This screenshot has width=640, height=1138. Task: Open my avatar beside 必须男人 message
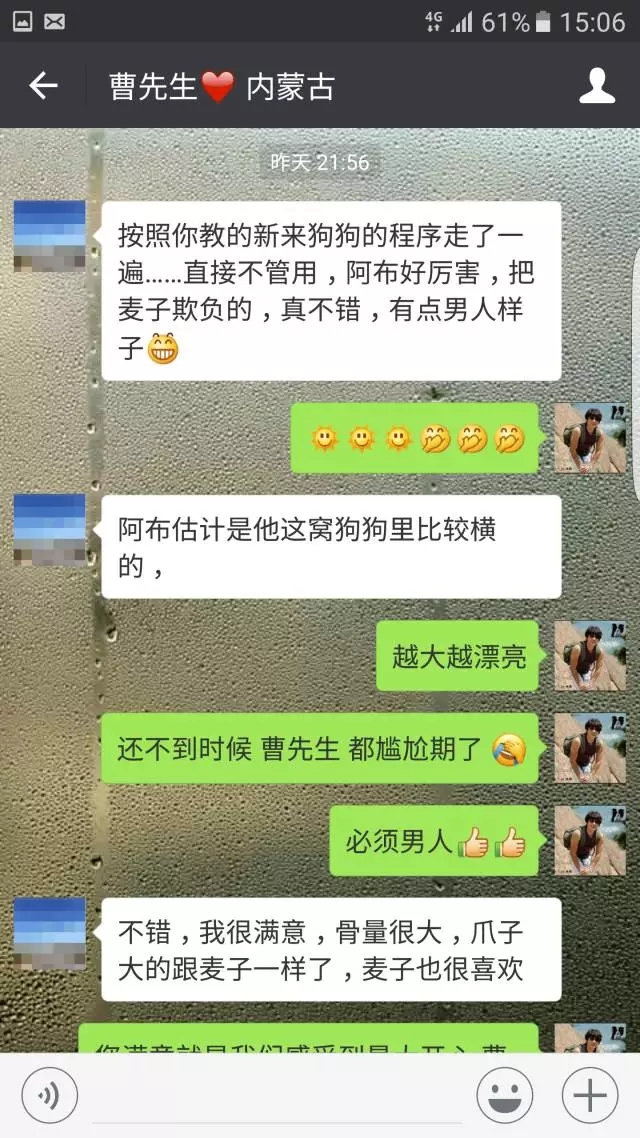click(590, 840)
